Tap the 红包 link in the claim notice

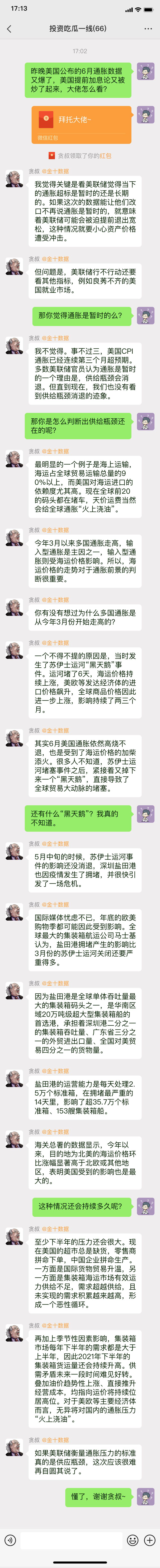(106, 156)
